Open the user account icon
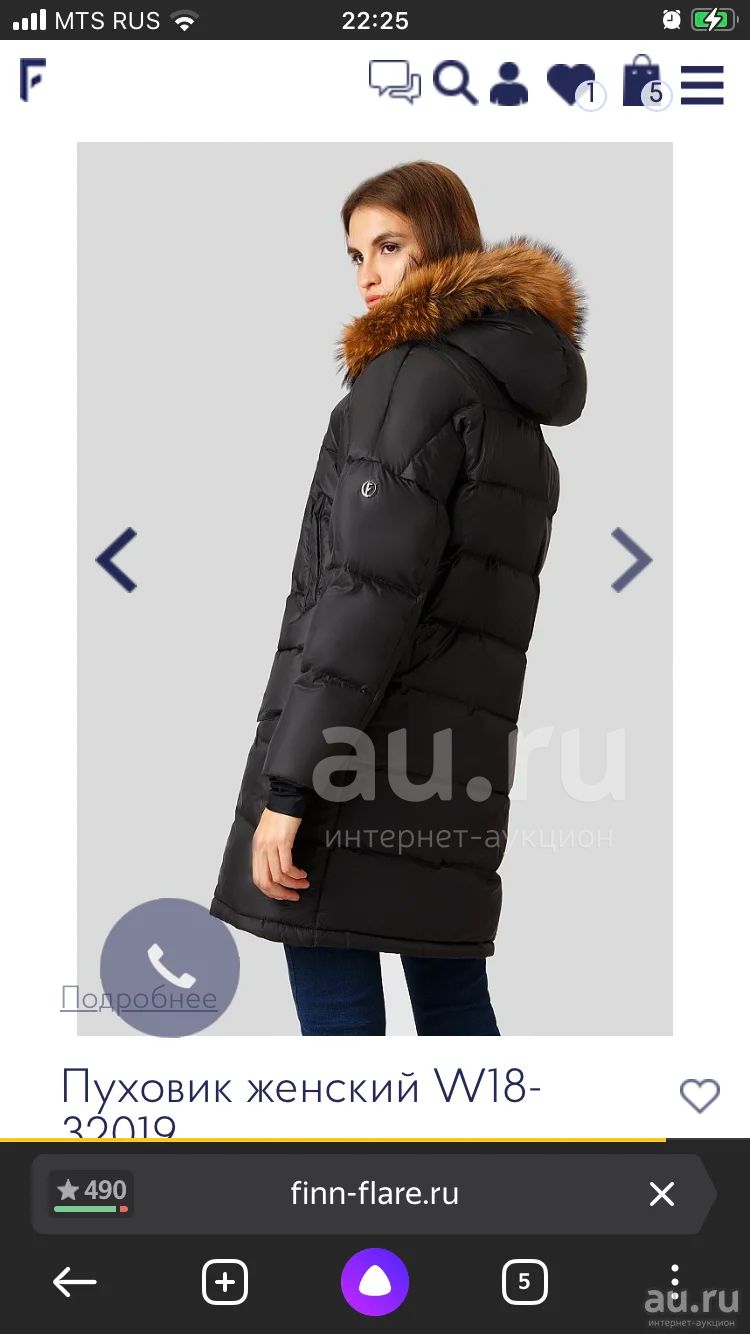This screenshot has width=750, height=1334. pos(509,83)
